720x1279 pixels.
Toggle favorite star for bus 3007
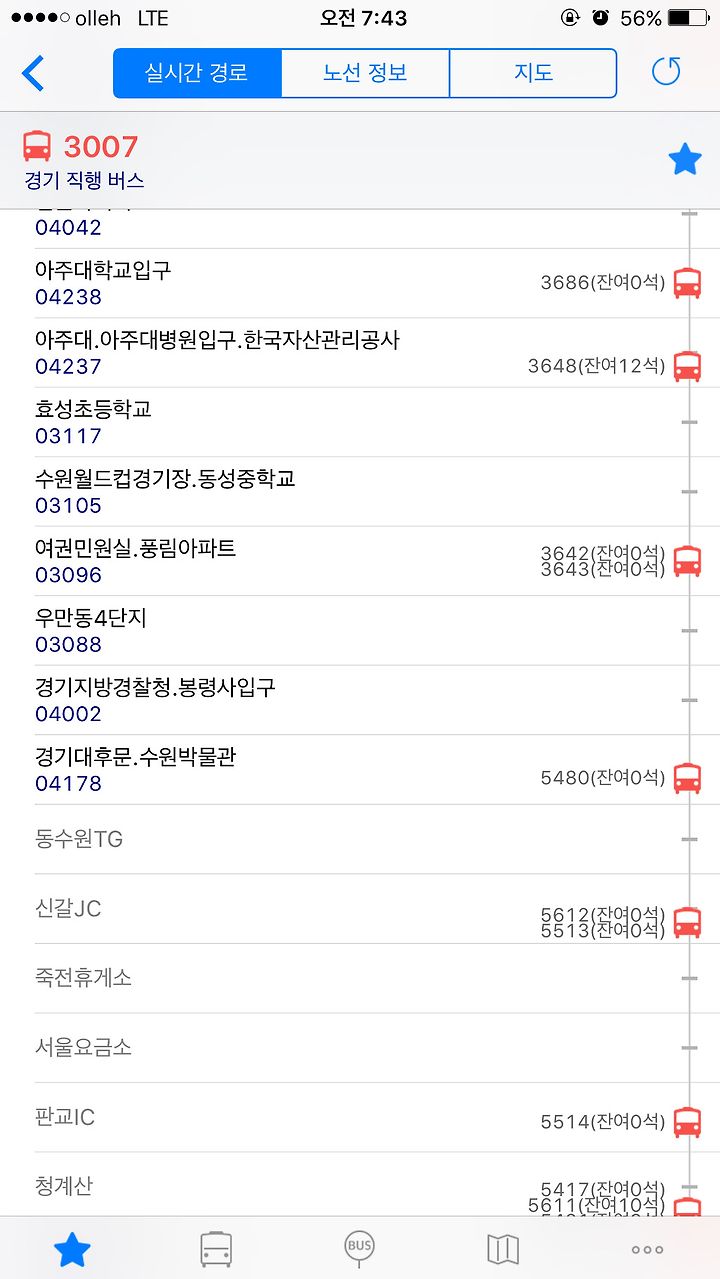tap(685, 160)
